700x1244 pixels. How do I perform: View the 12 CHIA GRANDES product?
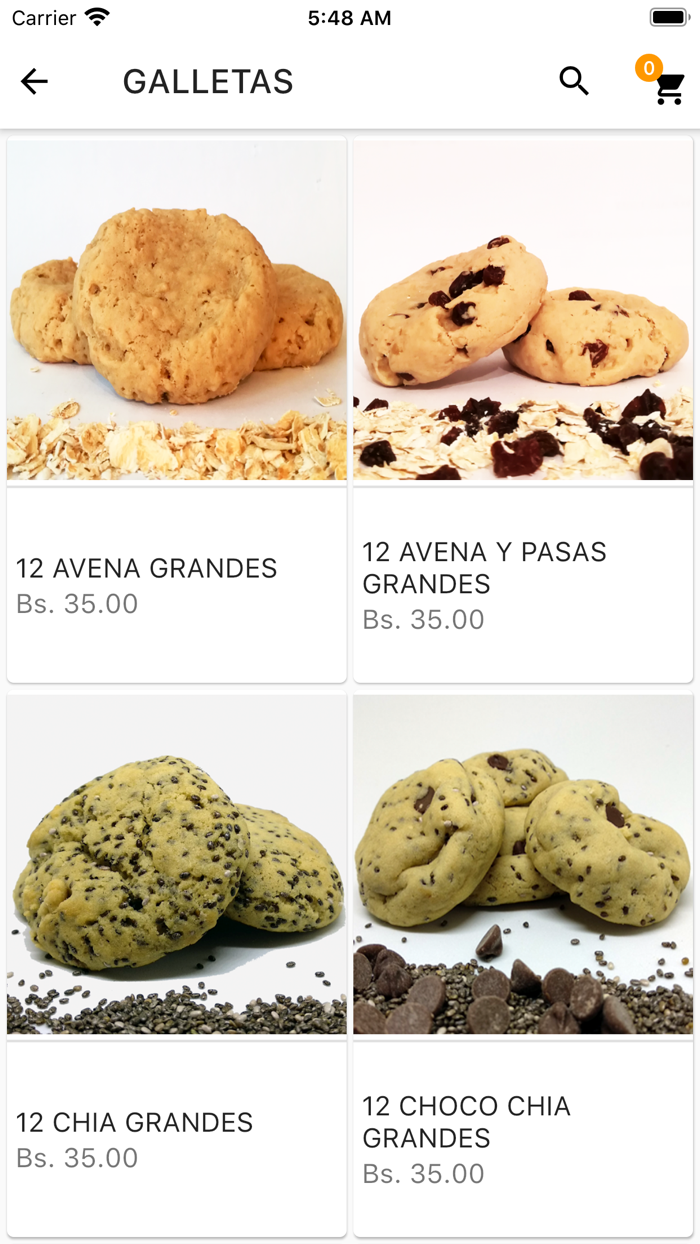pos(177,965)
